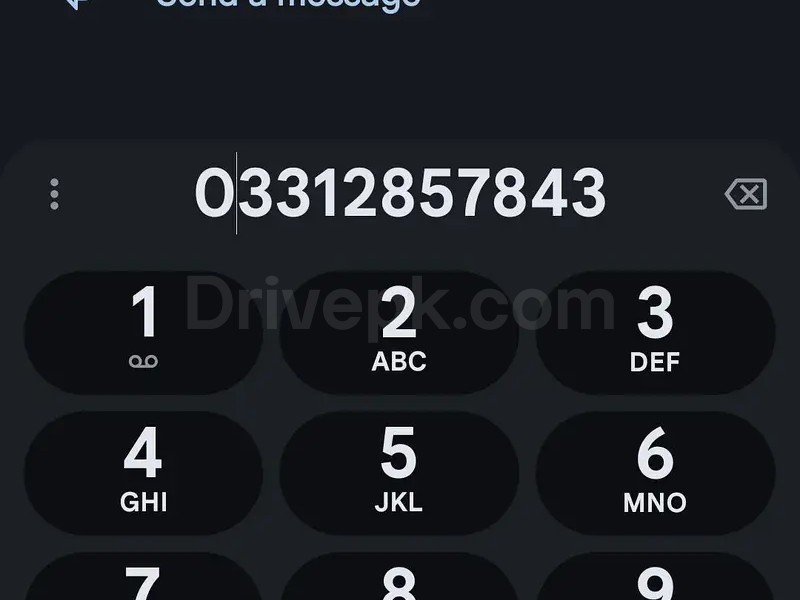Screen dimensions: 800x600
Task: Open the three-dot options menu
Action: [x=54, y=194]
